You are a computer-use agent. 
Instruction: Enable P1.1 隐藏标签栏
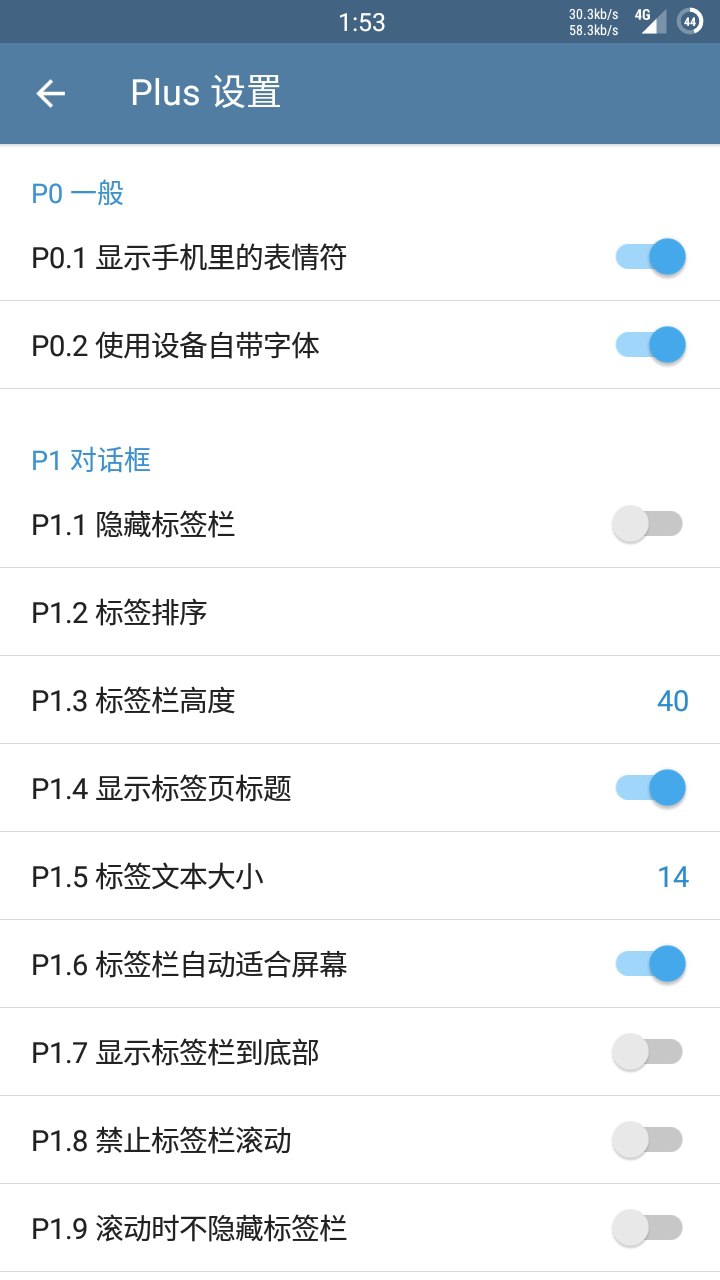[647, 523]
